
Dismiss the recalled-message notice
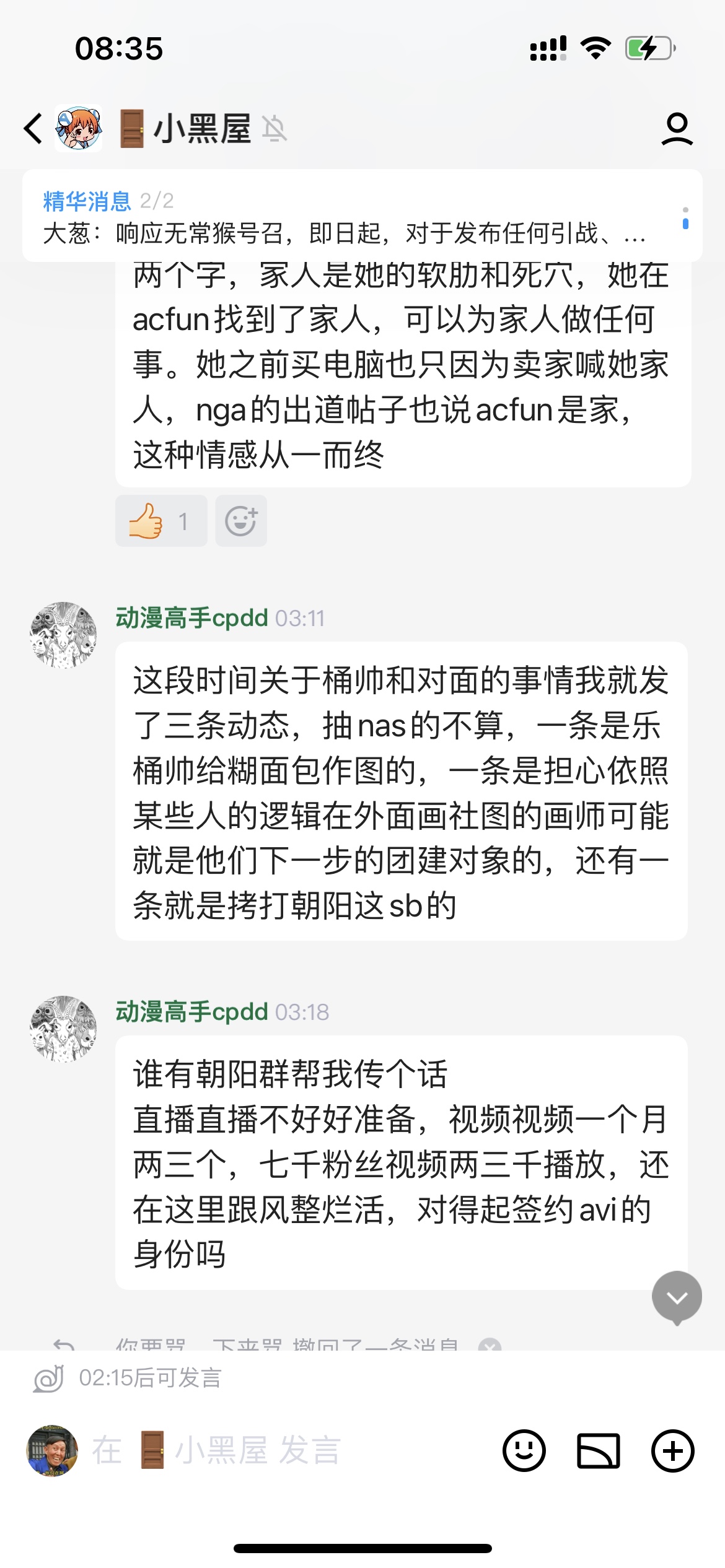point(490,1345)
